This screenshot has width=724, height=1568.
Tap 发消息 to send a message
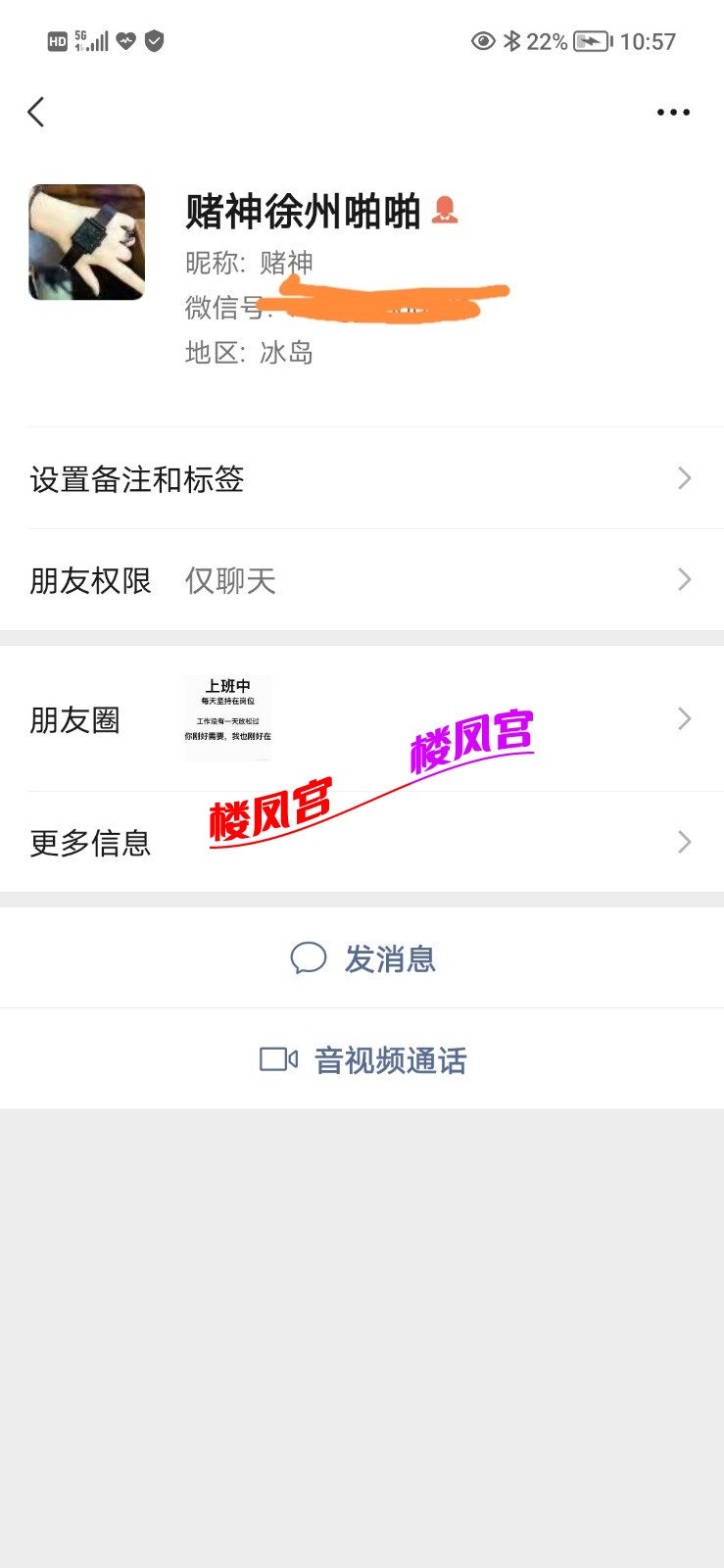point(363,958)
